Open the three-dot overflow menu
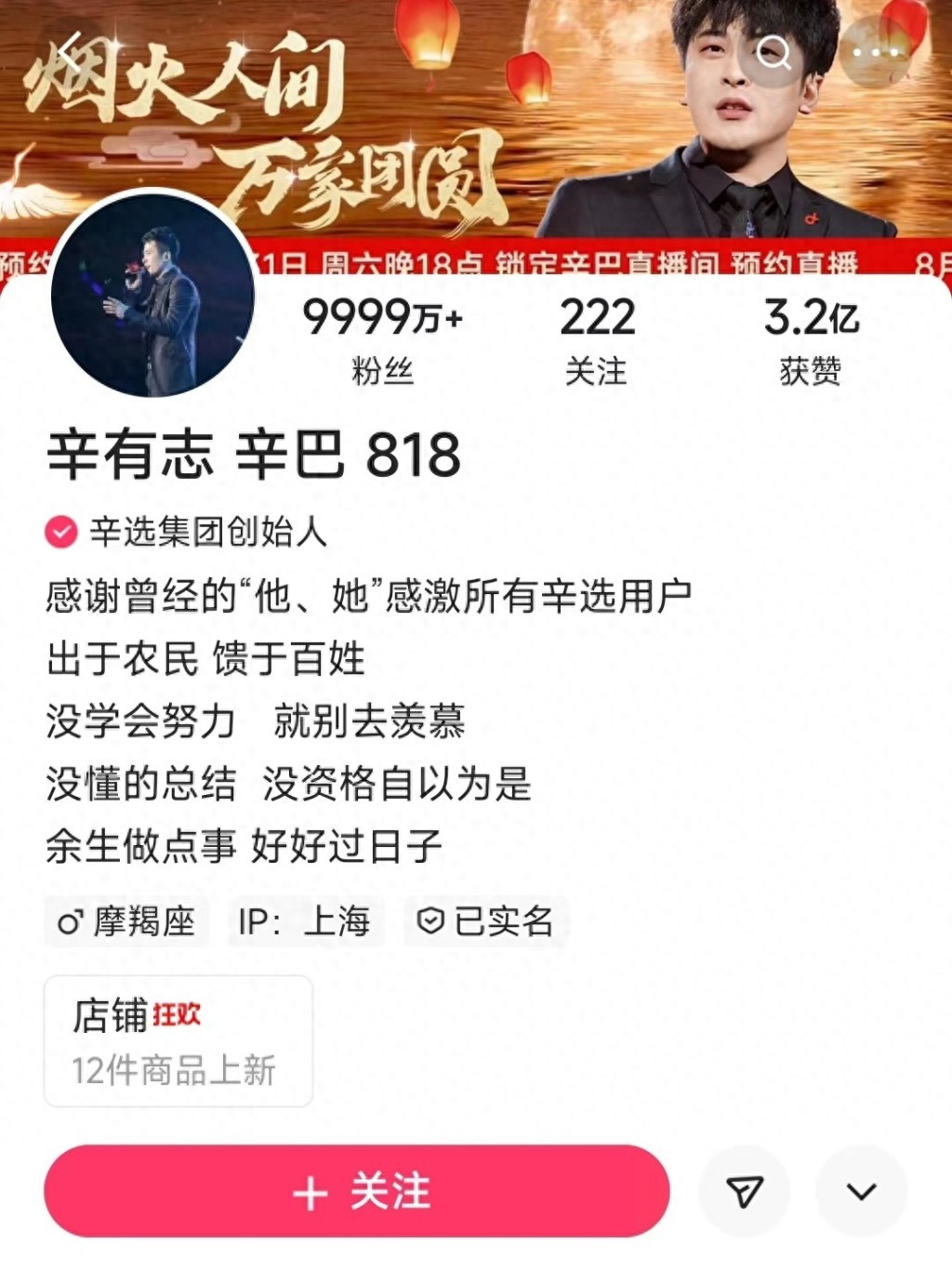The image size is (952, 1270). click(874, 52)
